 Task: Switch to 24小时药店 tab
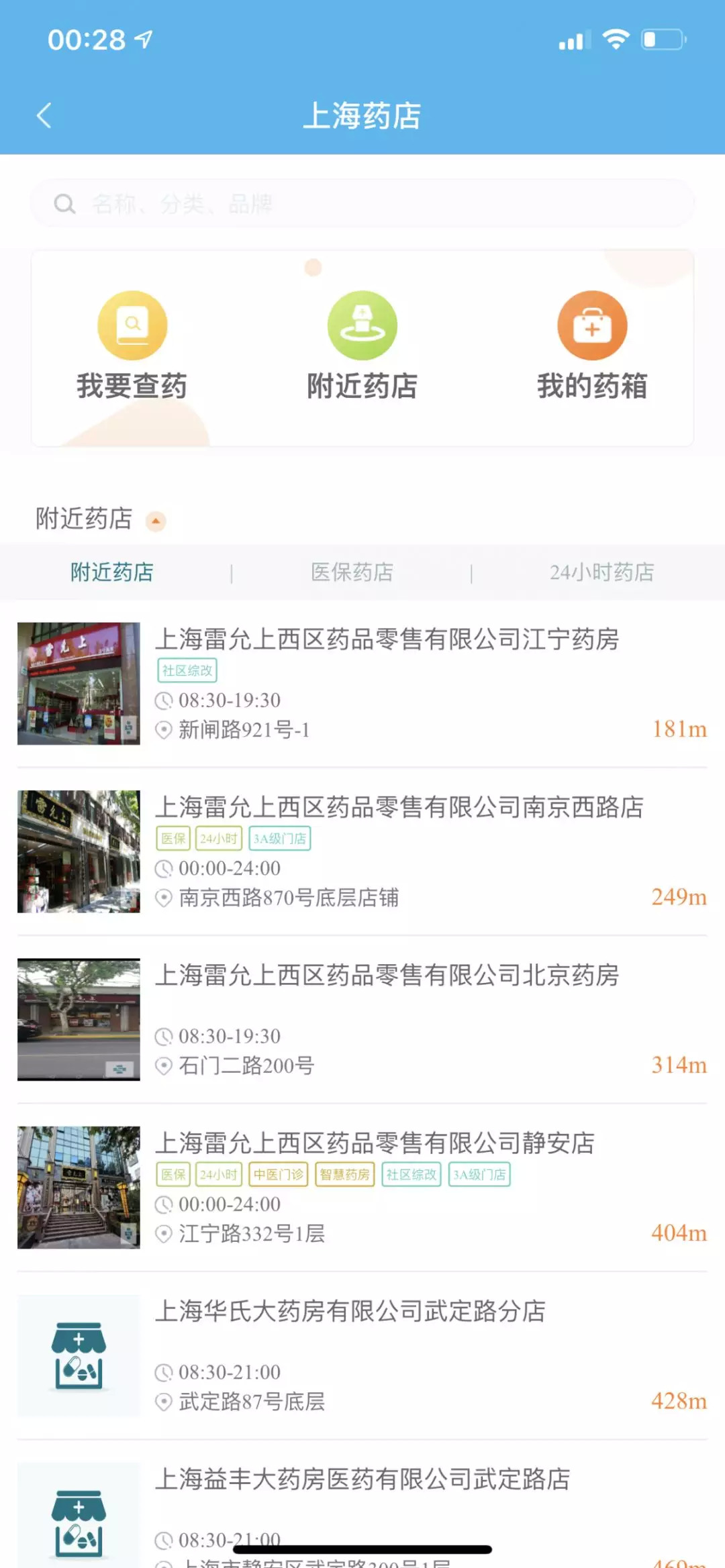(601, 572)
